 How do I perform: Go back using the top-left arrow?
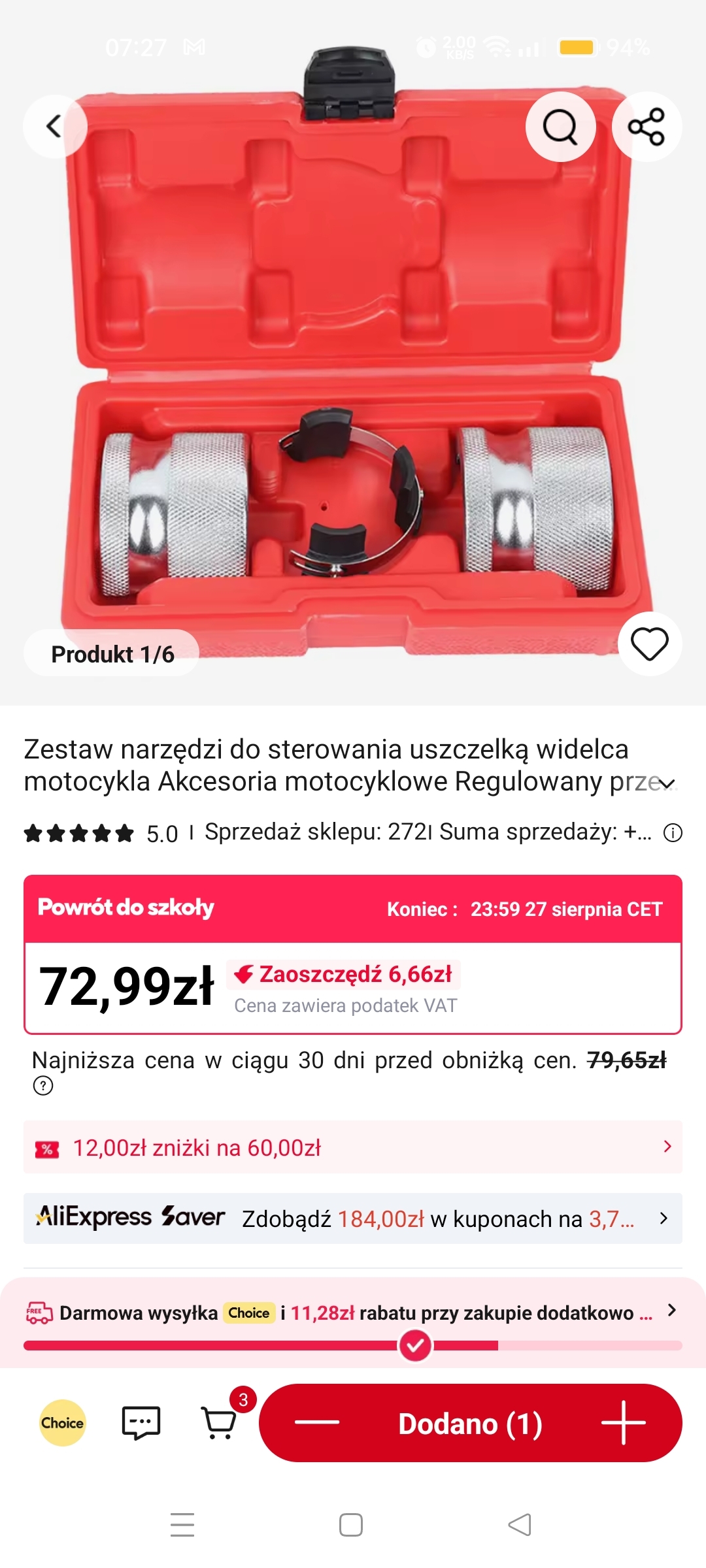(x=55, y=126)
